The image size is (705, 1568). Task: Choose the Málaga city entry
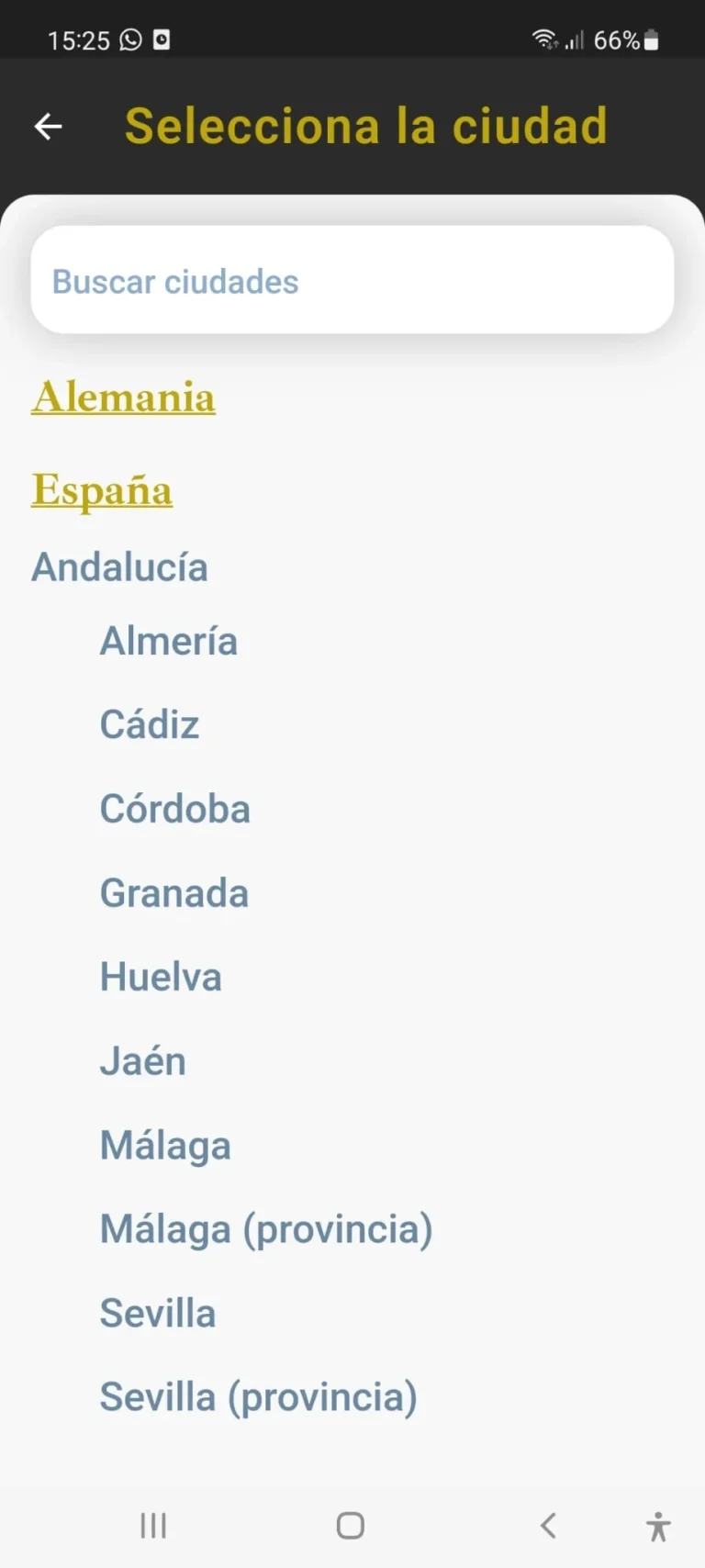click(x=165, y=1146)
